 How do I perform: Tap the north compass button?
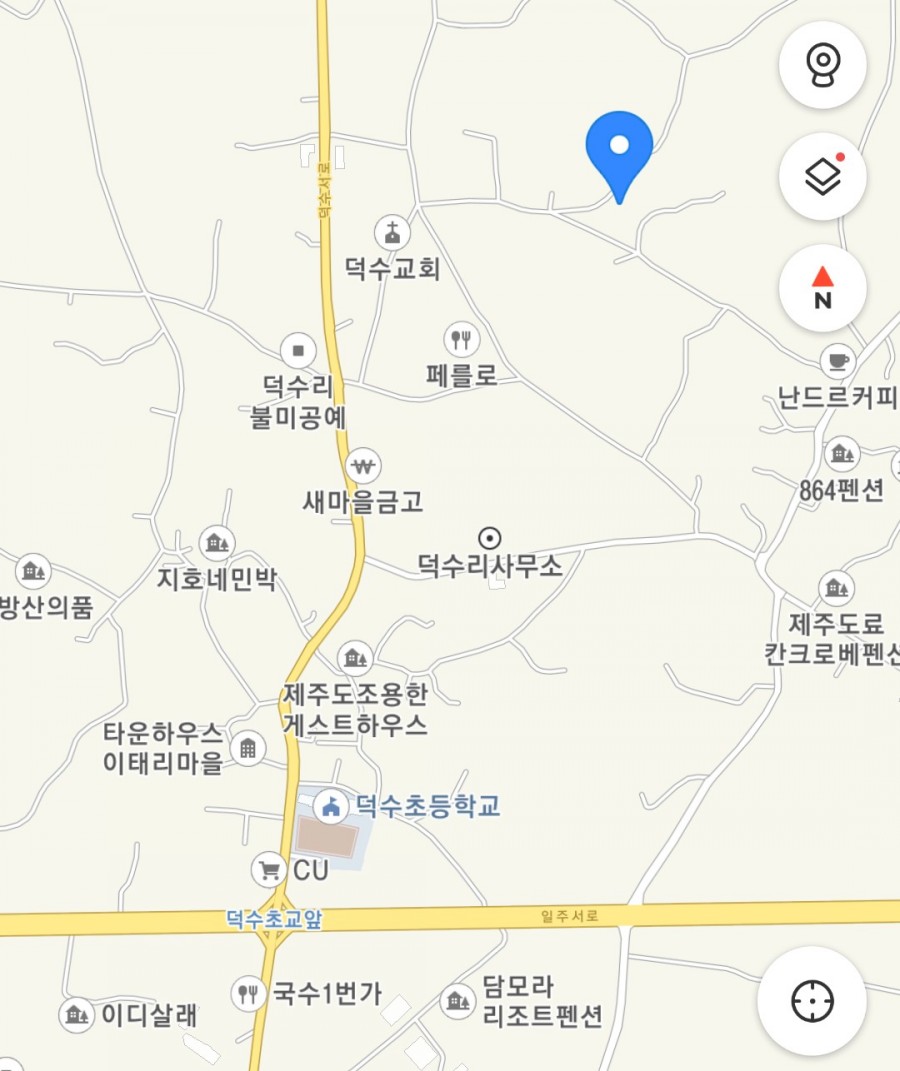[x=822, y=288]
